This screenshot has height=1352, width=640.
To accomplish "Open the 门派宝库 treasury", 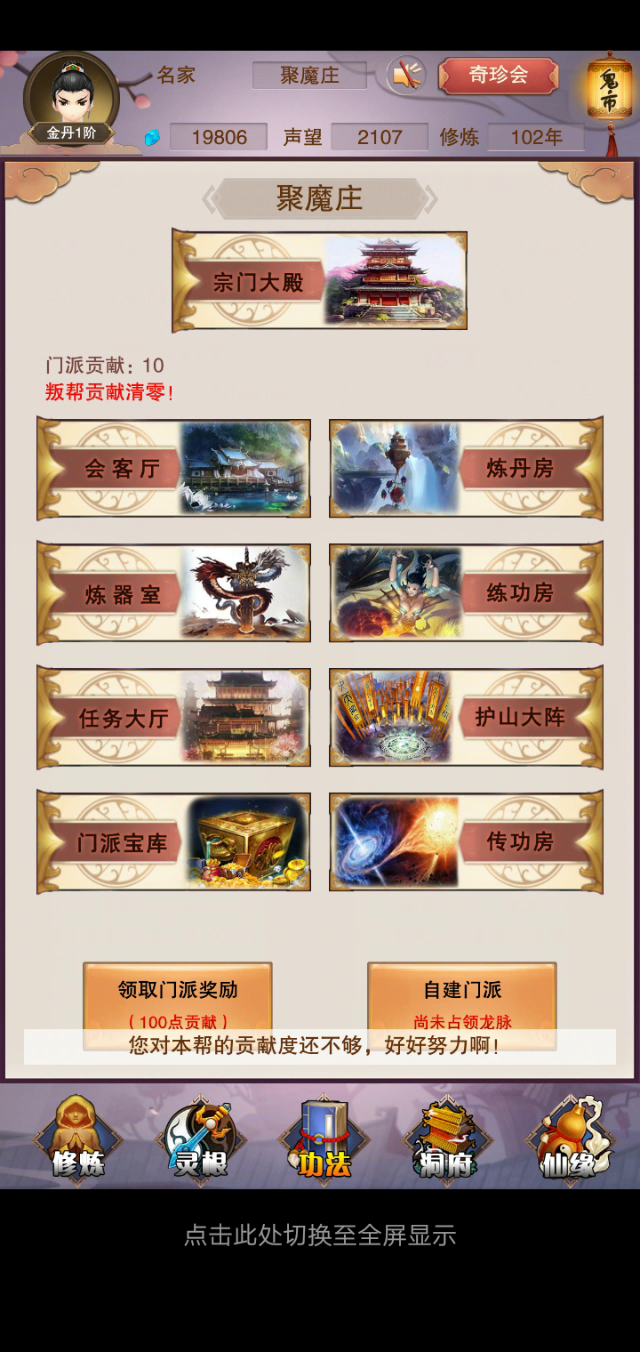I will (x=173, y=841).
